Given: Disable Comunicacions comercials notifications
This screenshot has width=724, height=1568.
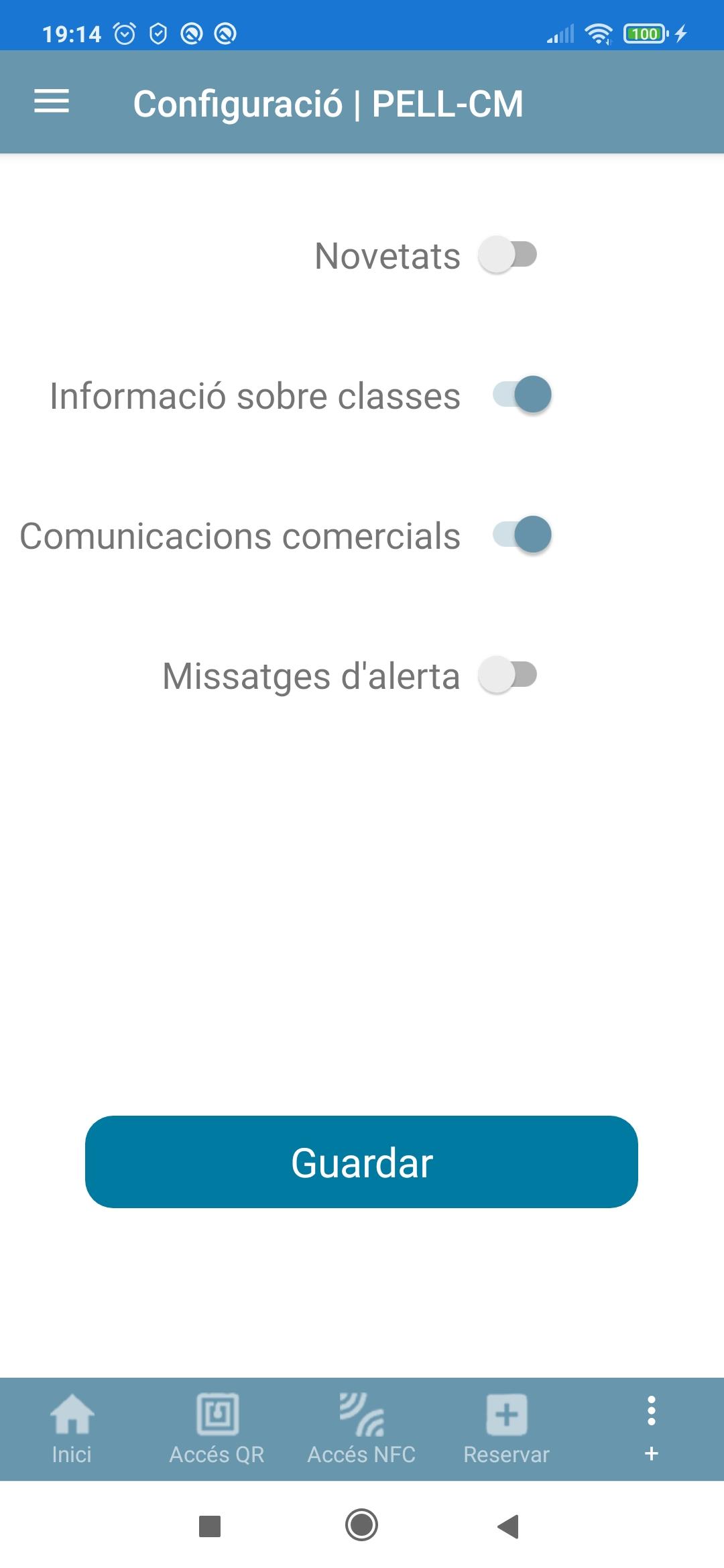Looking at the screenshot, I should point(522,535).
